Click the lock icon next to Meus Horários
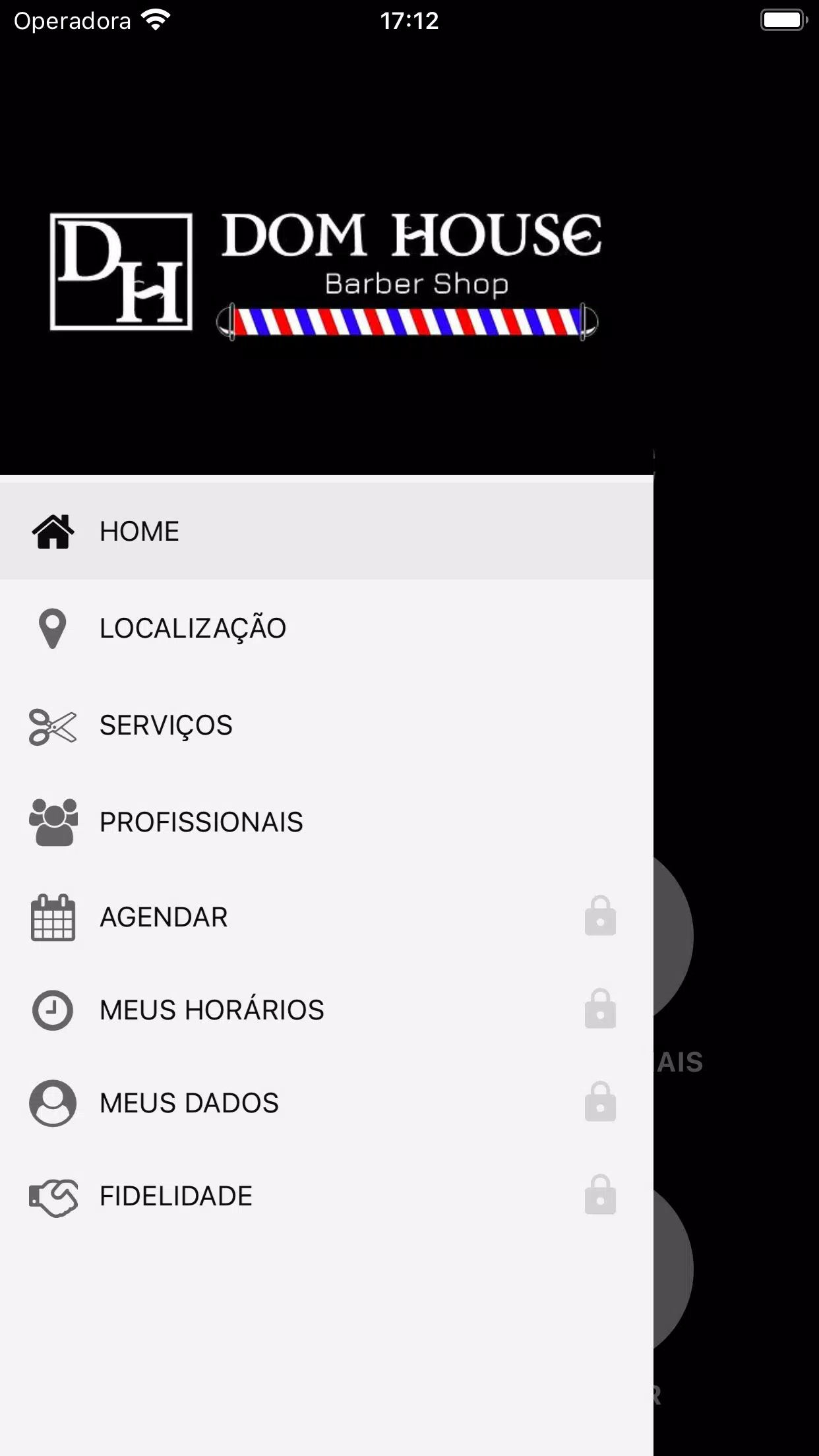The width and height of the screenshot is (819, 1456). tap(600, 1009)
